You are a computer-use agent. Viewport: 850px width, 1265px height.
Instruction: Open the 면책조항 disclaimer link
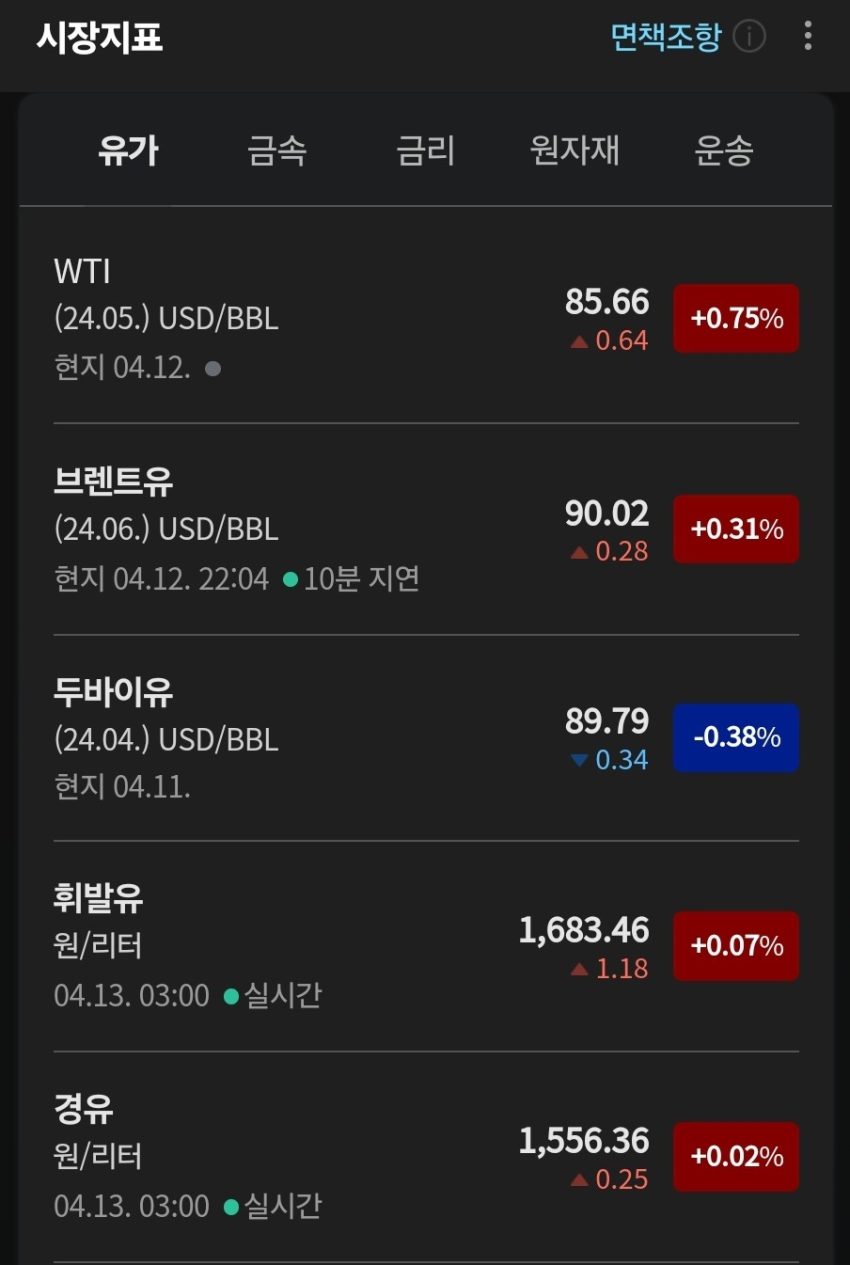(666, 37)
